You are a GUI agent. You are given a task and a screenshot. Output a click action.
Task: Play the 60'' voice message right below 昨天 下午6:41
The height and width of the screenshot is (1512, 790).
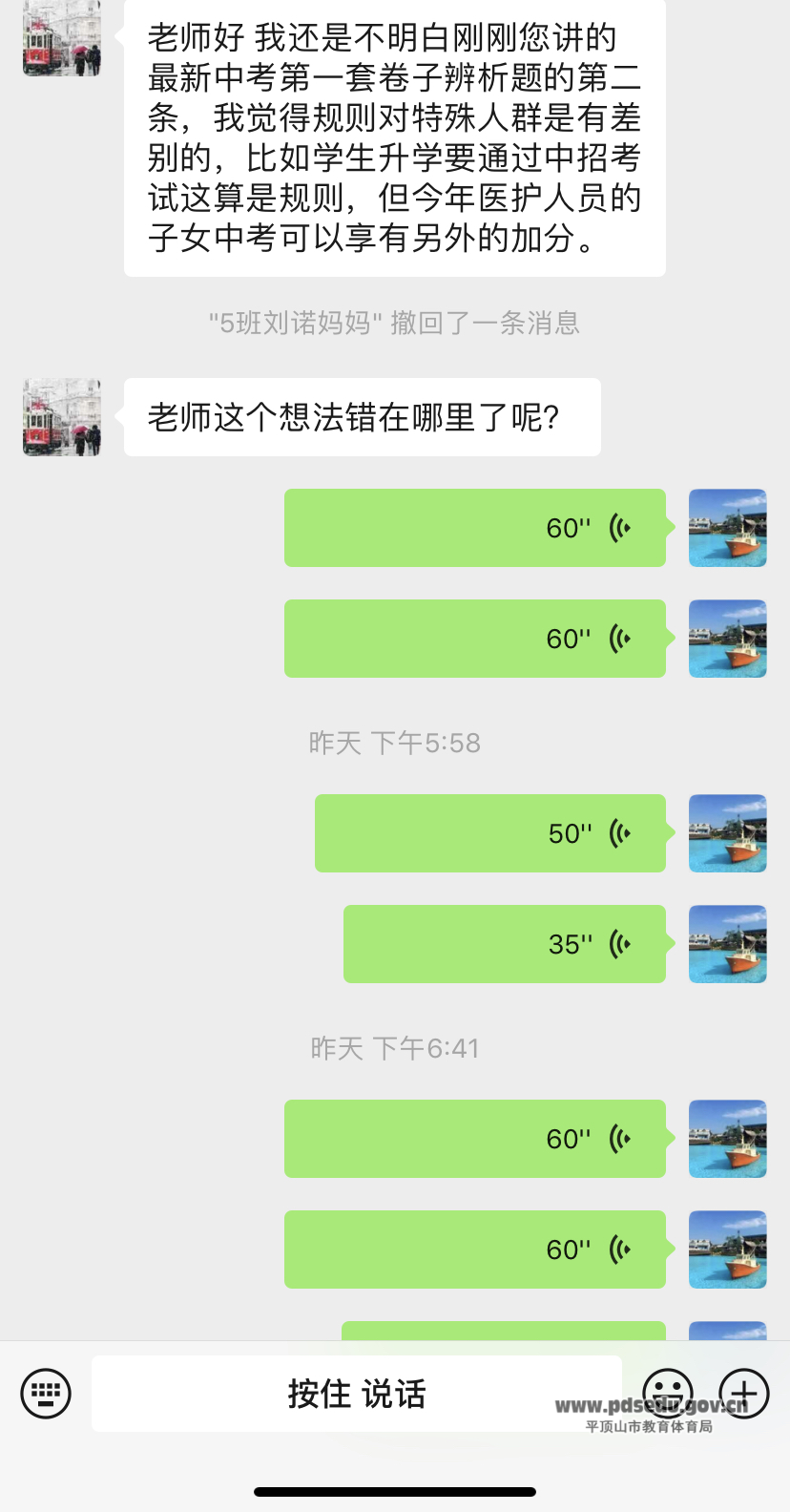474,1139
